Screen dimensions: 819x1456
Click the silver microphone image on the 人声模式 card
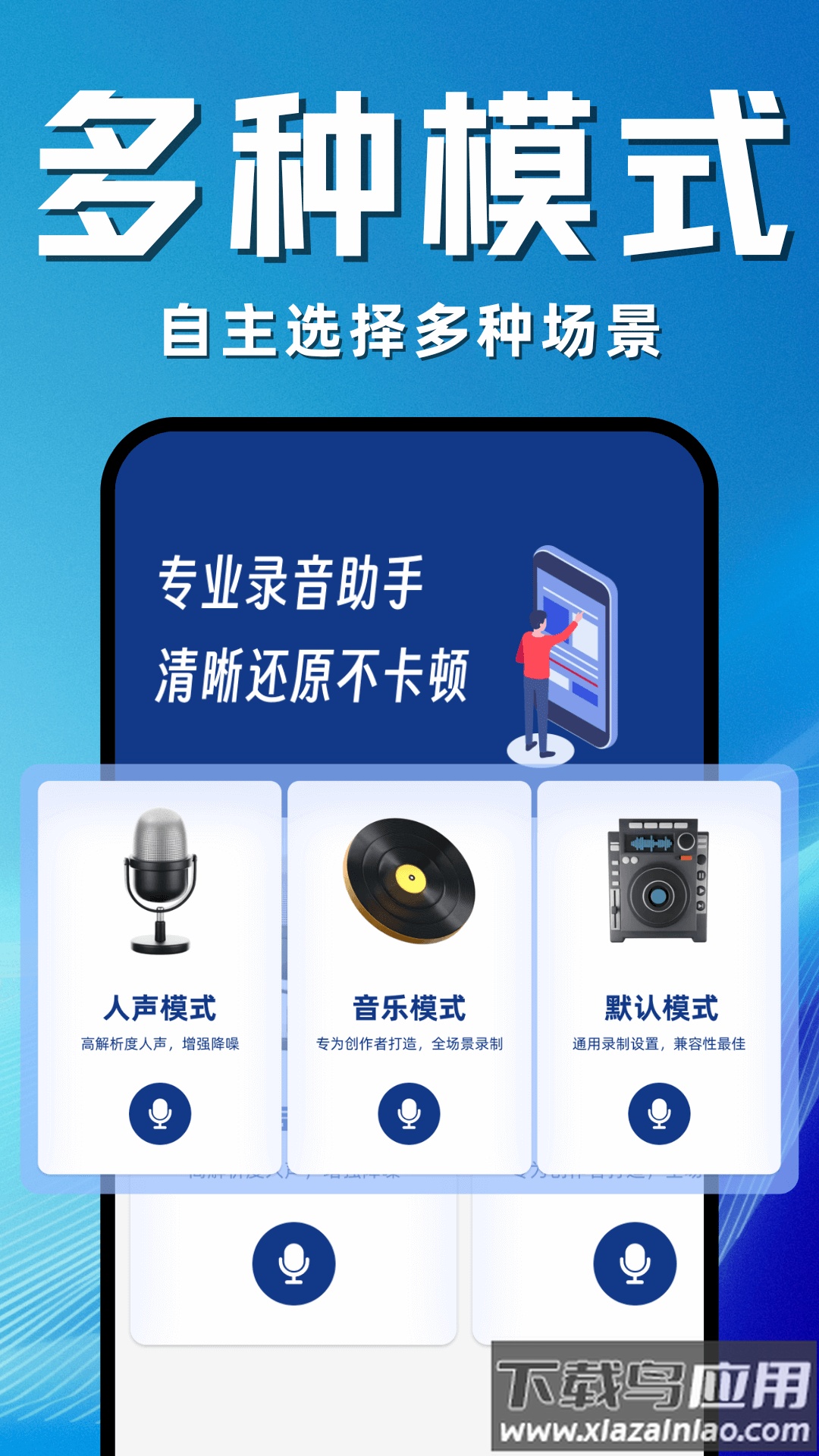pyautogui.click(x=158, y=883)
